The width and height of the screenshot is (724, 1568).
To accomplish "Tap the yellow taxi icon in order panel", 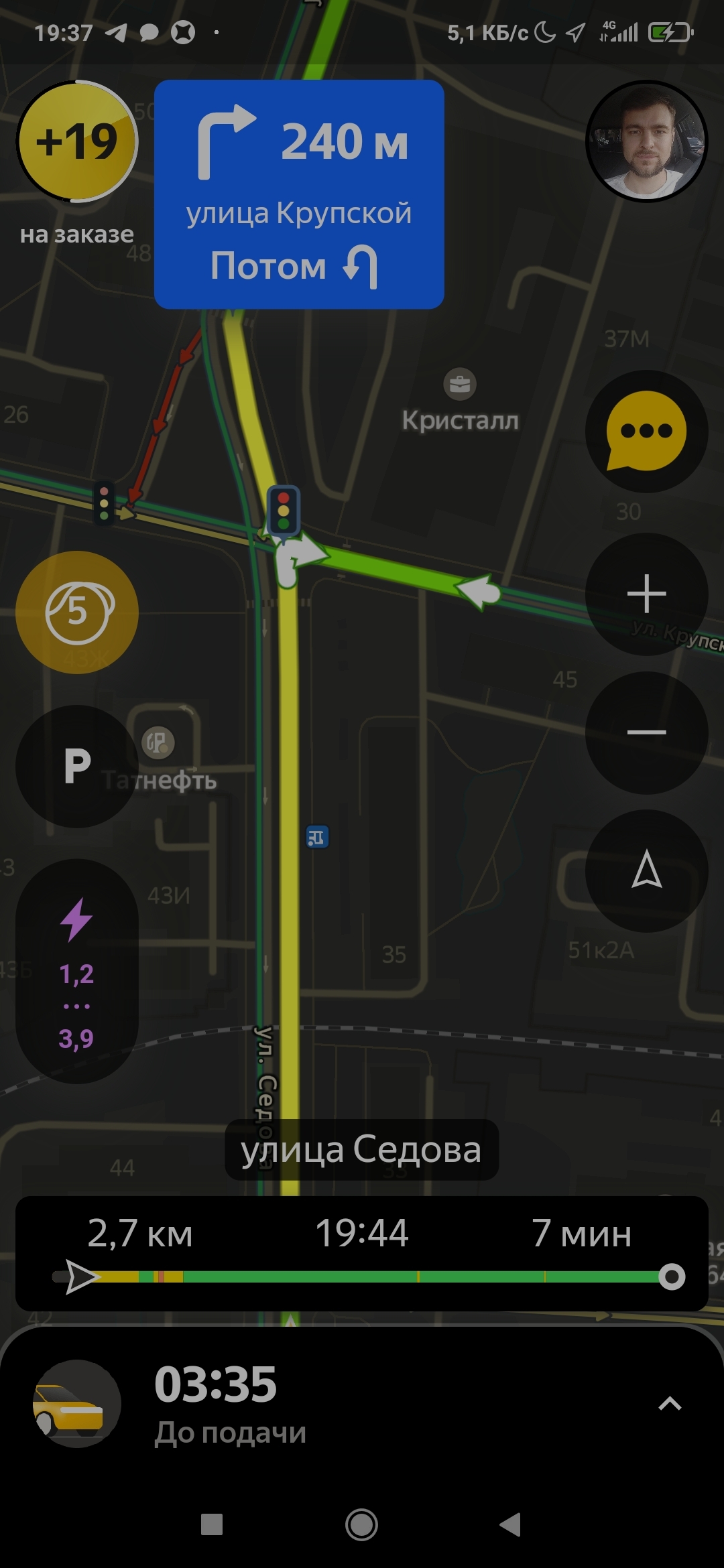I will point(76,1404).
